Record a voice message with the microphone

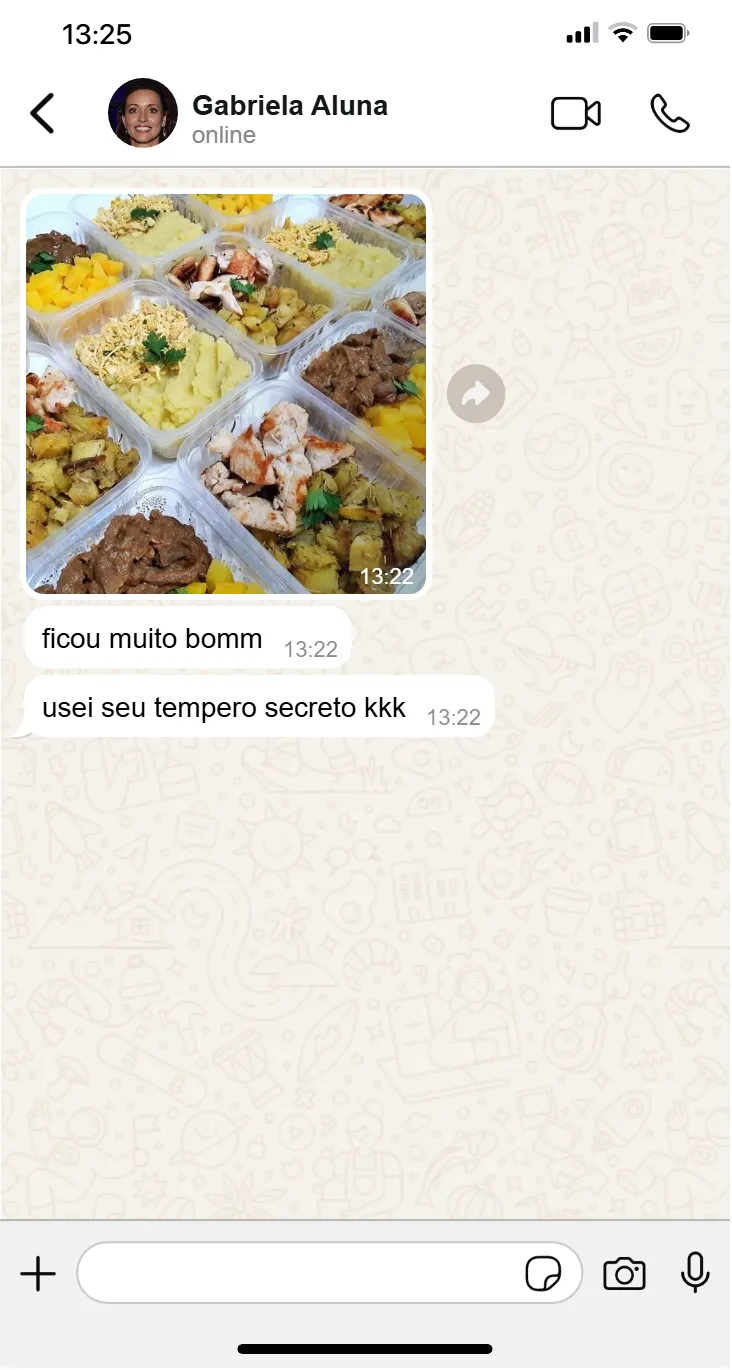(695, 1273)
